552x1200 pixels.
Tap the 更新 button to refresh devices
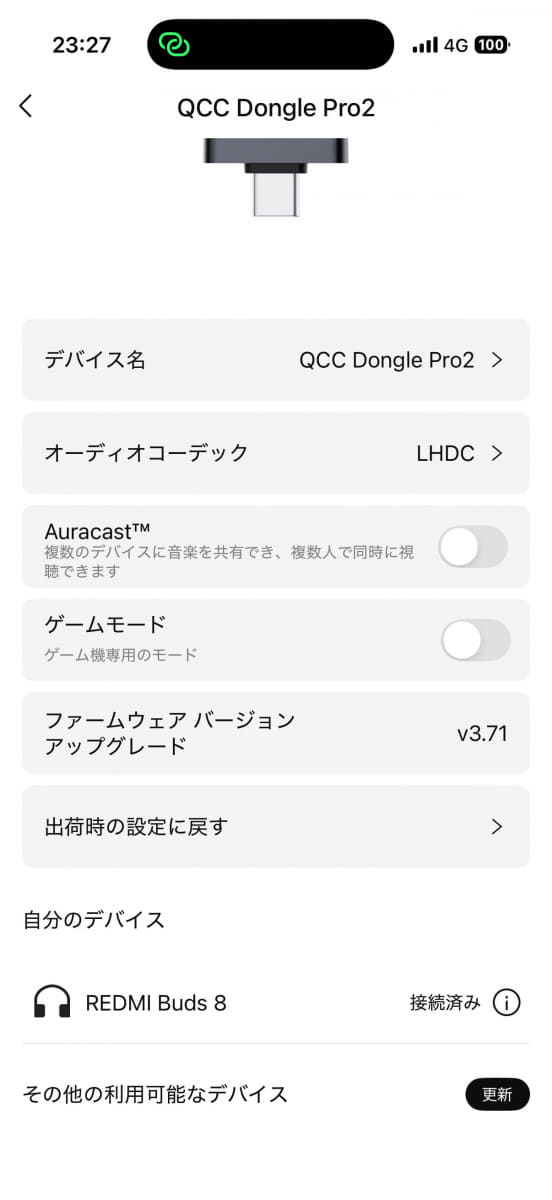pos(497,1094)
